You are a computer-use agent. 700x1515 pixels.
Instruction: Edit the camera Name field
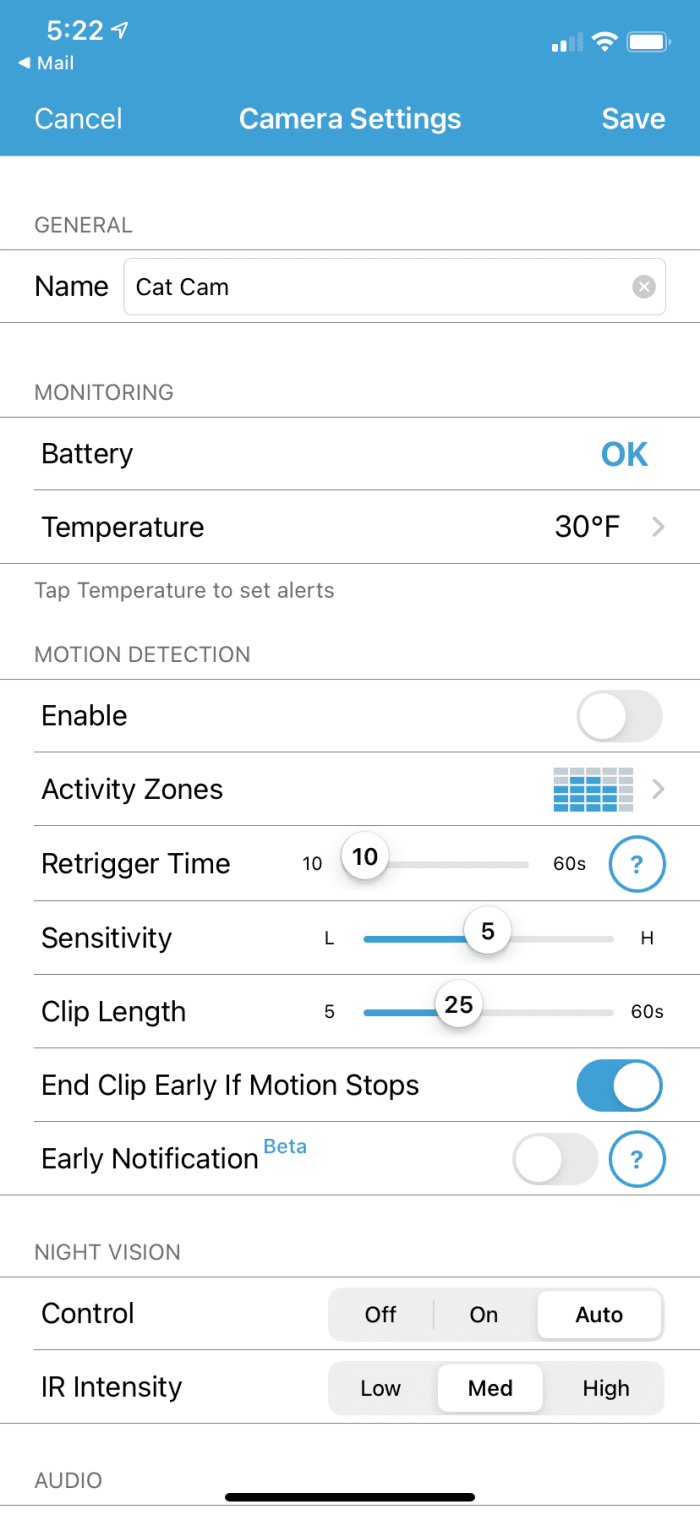[380, 287]
